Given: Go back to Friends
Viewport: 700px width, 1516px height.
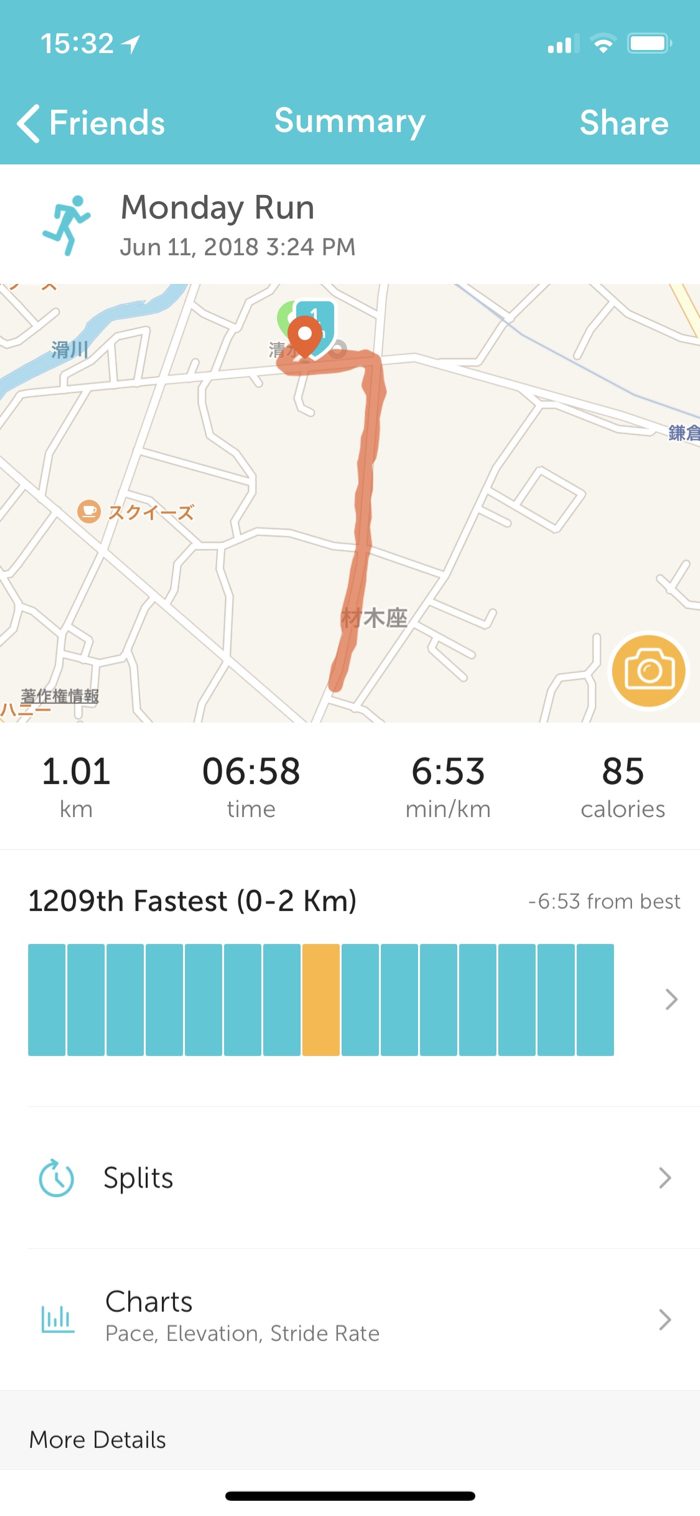Looking at the screenshot, I should point(90,123).
